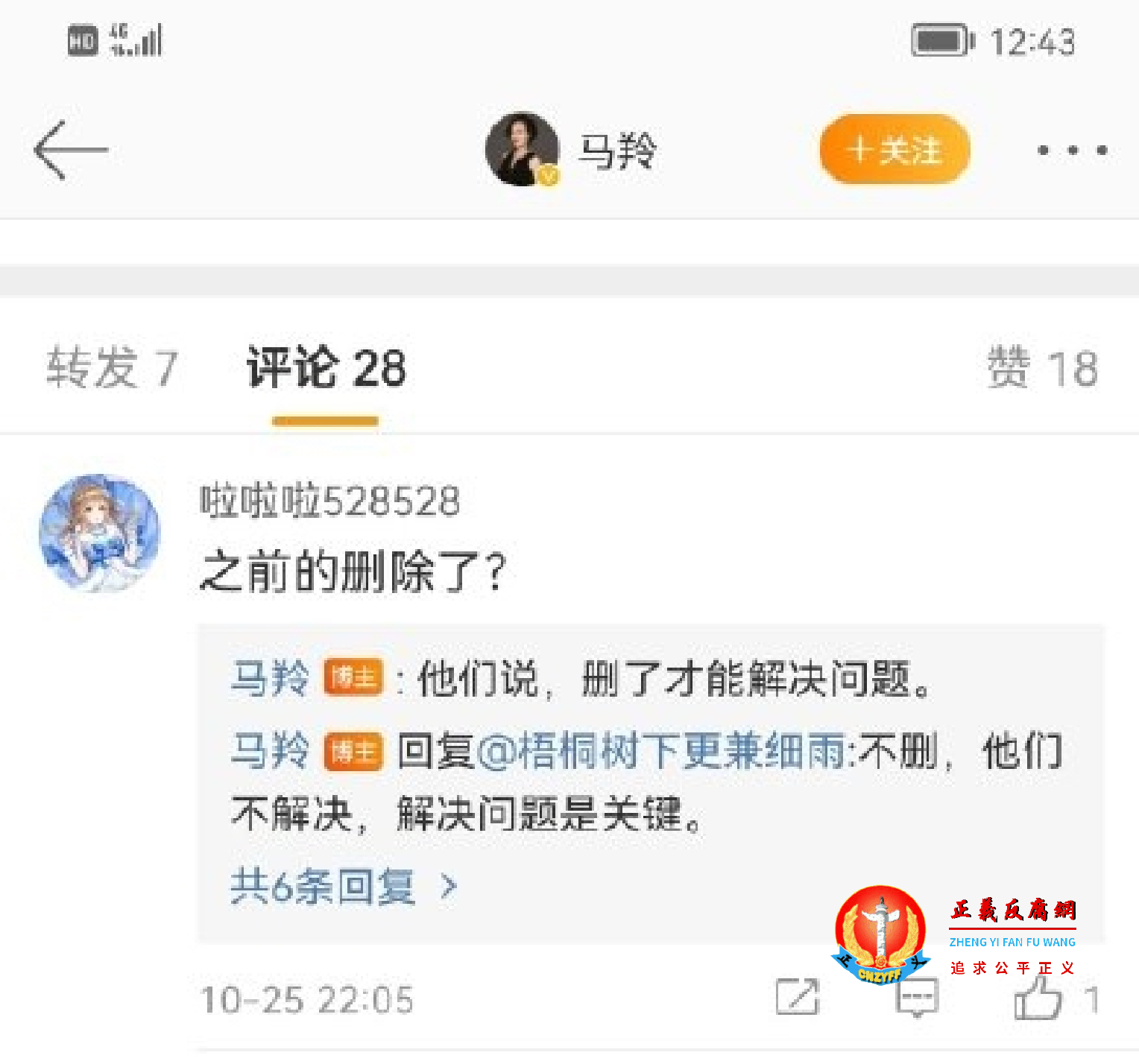The image size is (1139, 1064).
Task: Select the 评论 28 tab
Action: coord(326,368)
